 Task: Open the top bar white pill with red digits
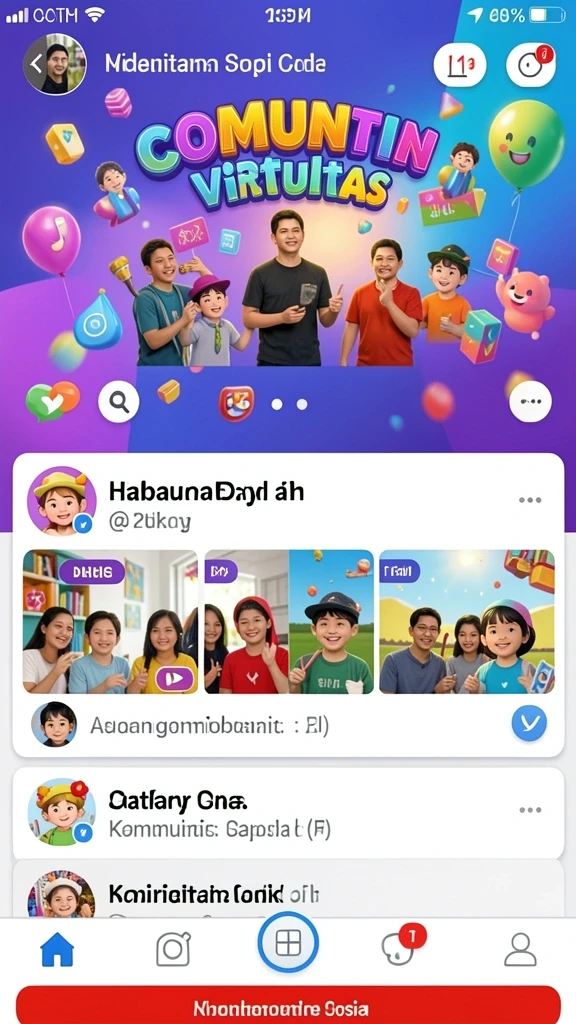[x=460, y=65]
